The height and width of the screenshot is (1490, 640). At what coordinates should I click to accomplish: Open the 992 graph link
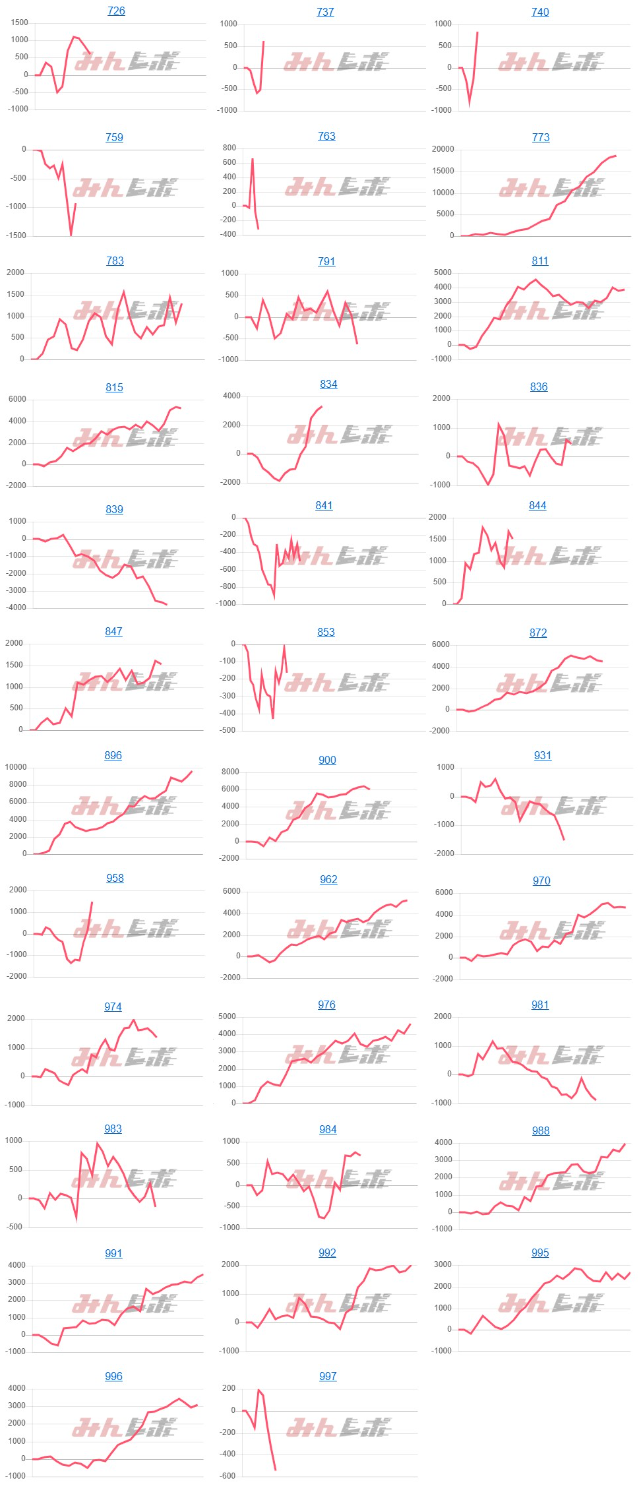click(x=327, y=1253)
